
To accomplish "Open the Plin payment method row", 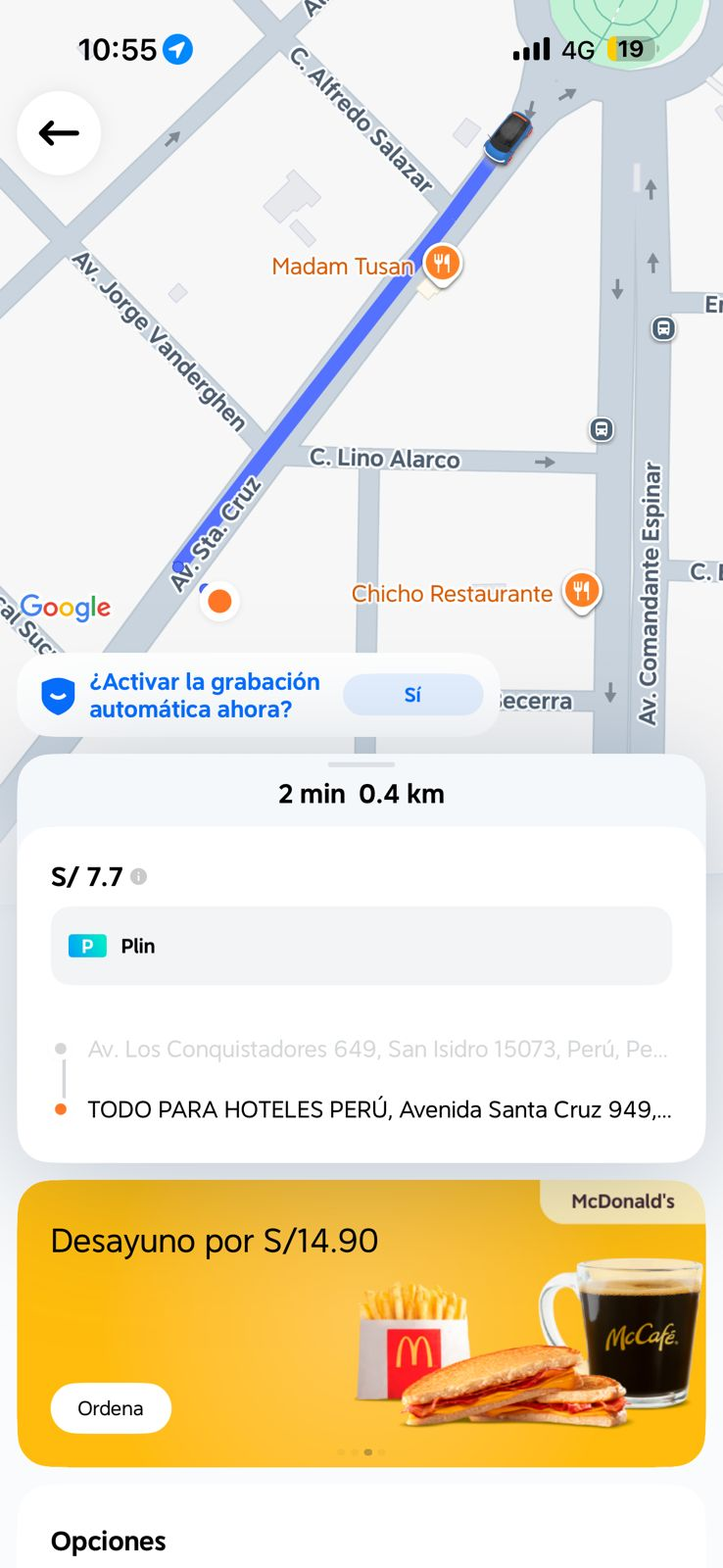I will 361,946.
